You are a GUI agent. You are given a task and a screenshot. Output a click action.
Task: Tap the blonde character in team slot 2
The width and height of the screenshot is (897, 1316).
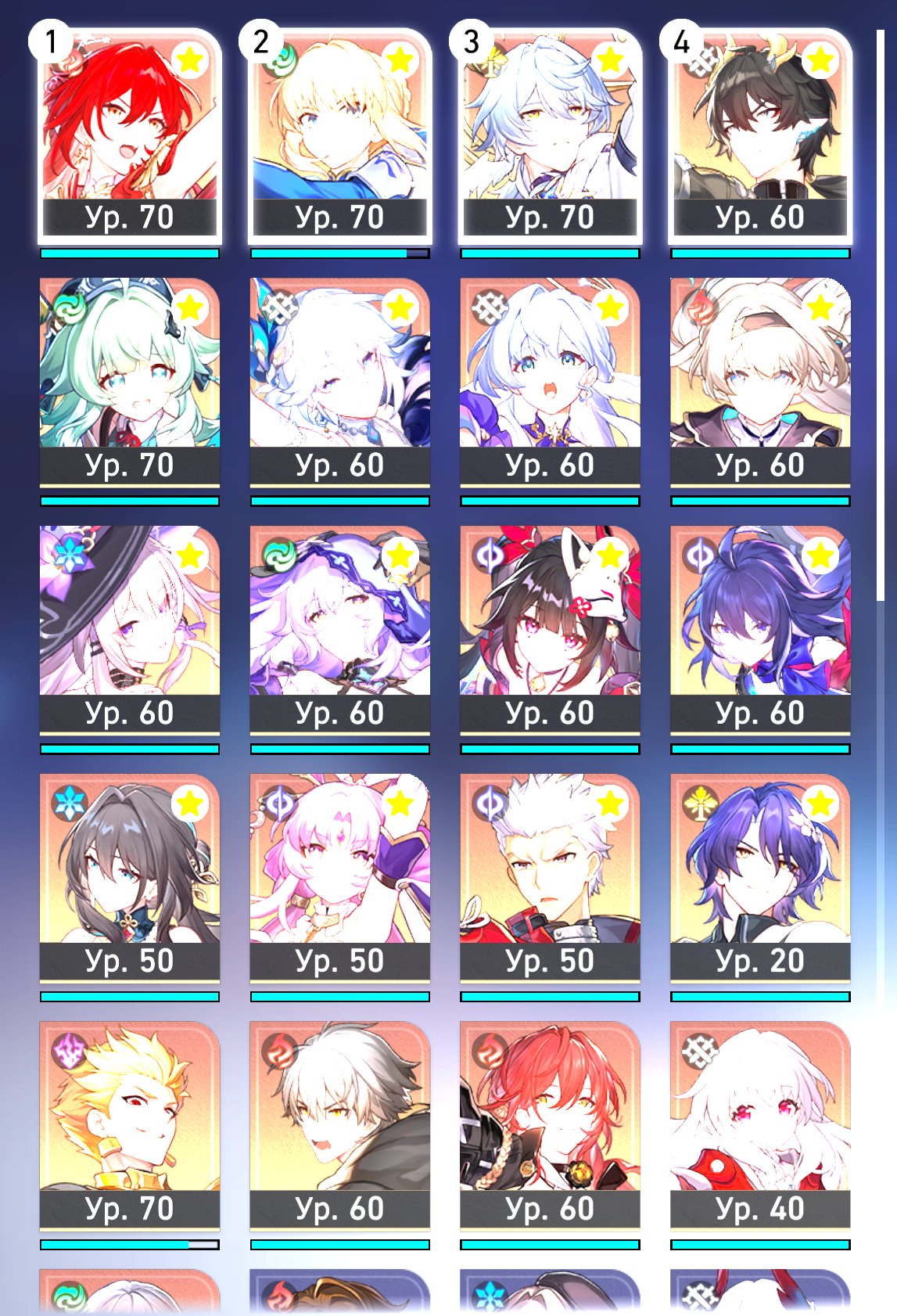(x=340, y=135)
